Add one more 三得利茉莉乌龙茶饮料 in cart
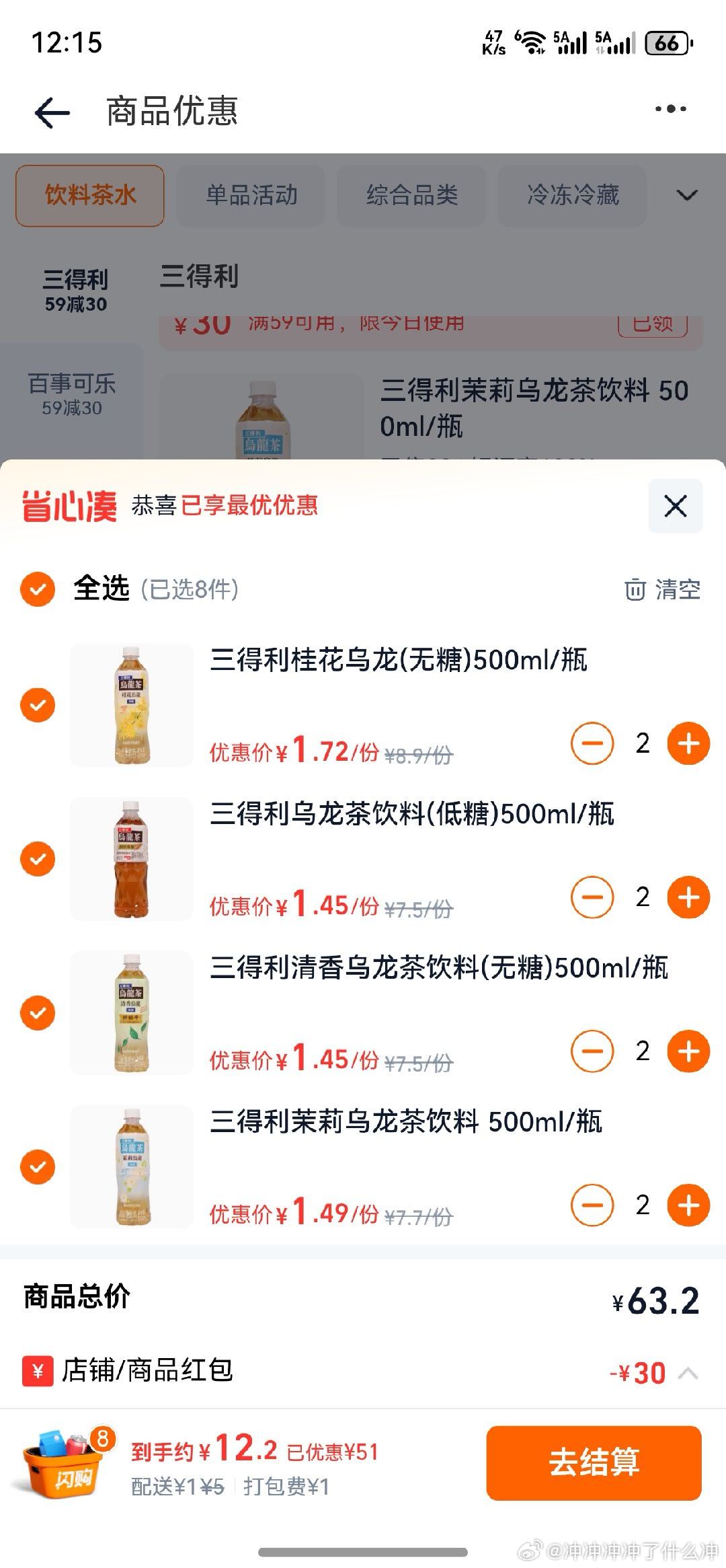 [x=688, y=1205]
